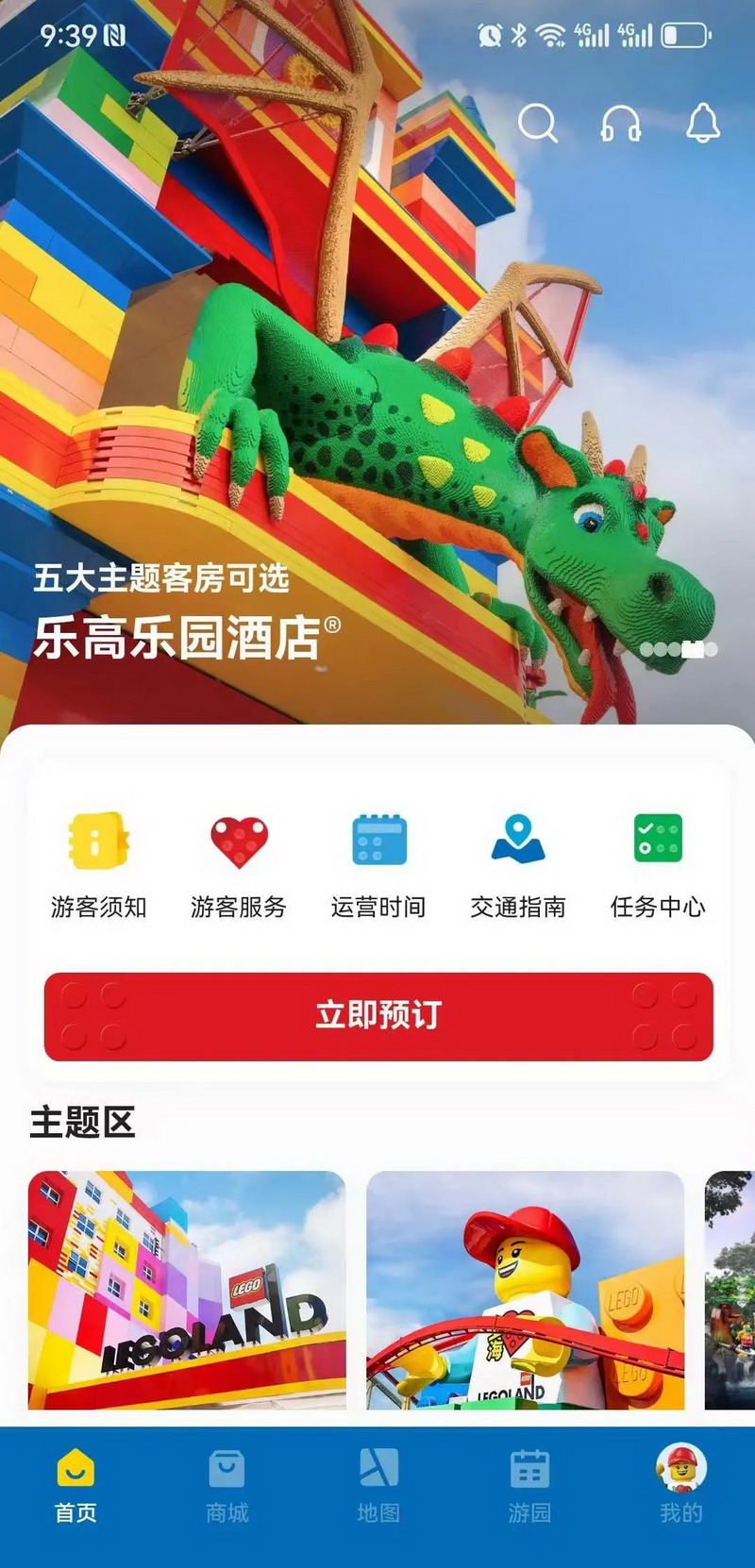The width and height of the screenshot is (755, 1568).
Task: Open the notifications bell
Action: (703, 124)
